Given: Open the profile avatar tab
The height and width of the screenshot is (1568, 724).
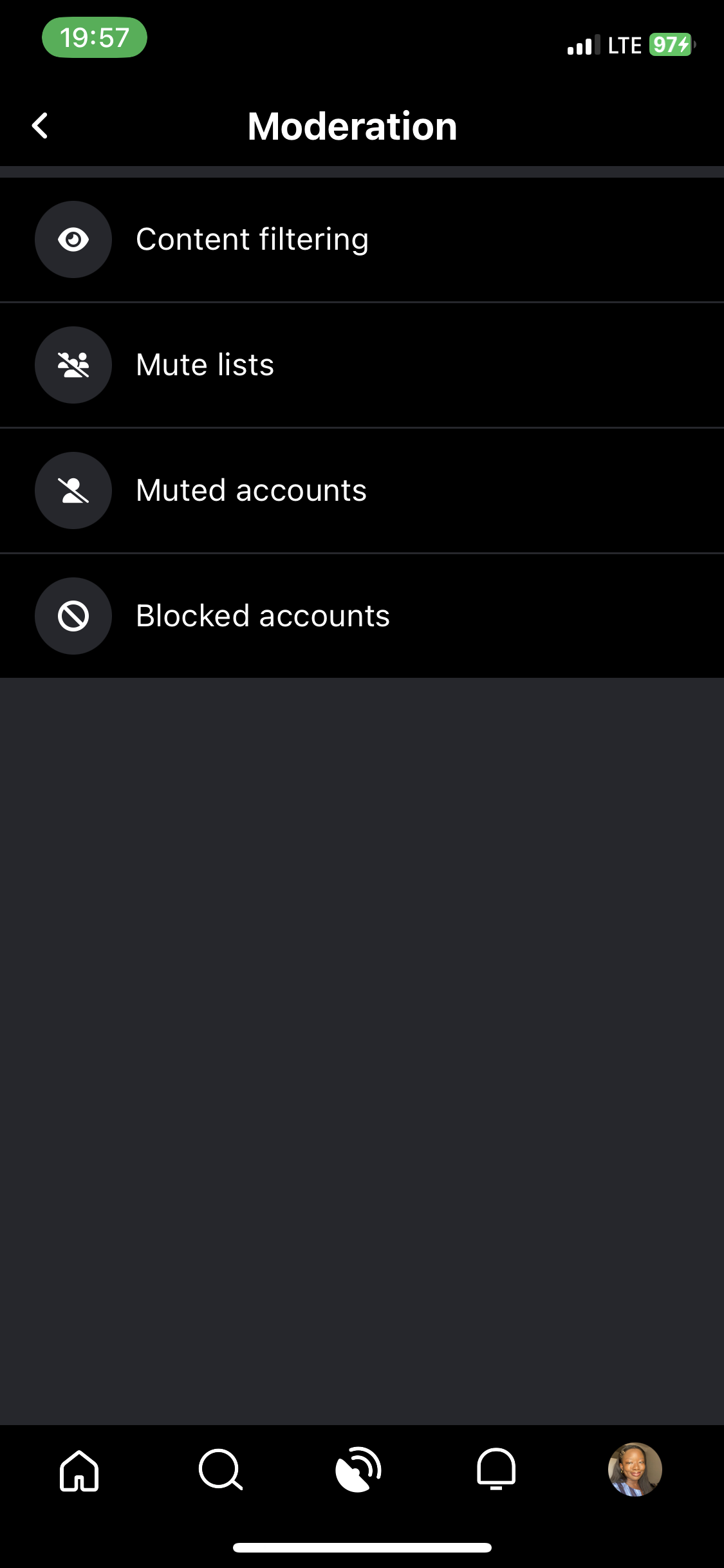Looking at the screenshot, I should click(635, 1470).
